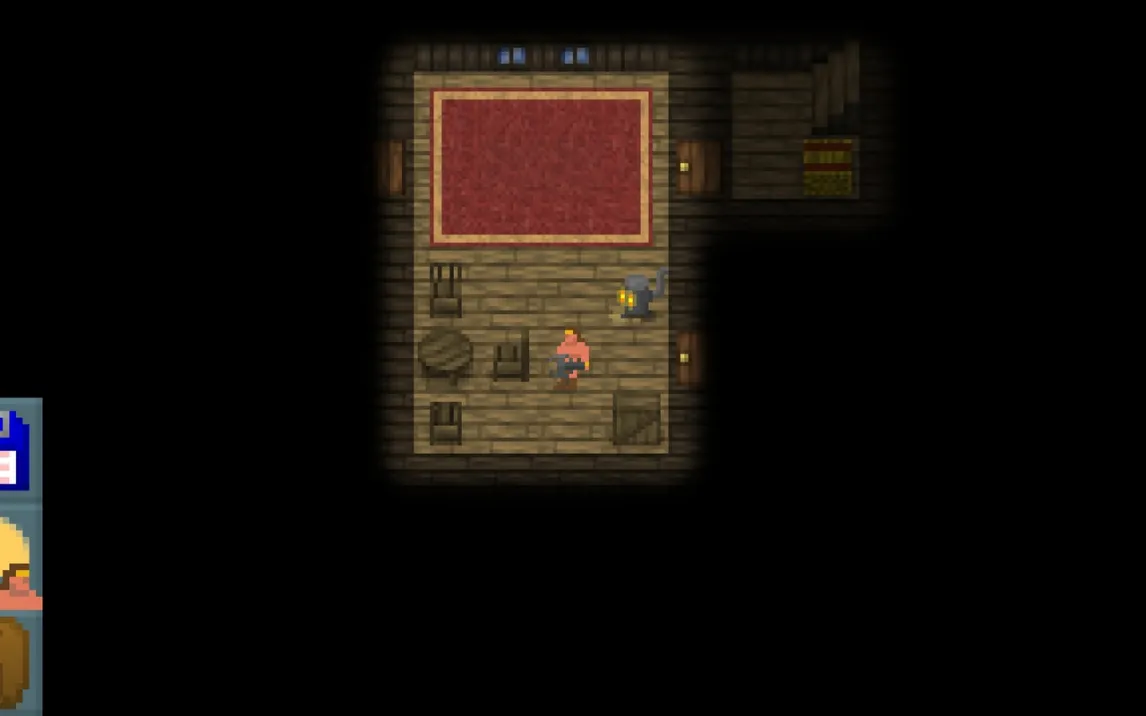Screen dimensions: 1146x716
Task: Open the brown bag inventory button
Action: (x=16, y=663)
